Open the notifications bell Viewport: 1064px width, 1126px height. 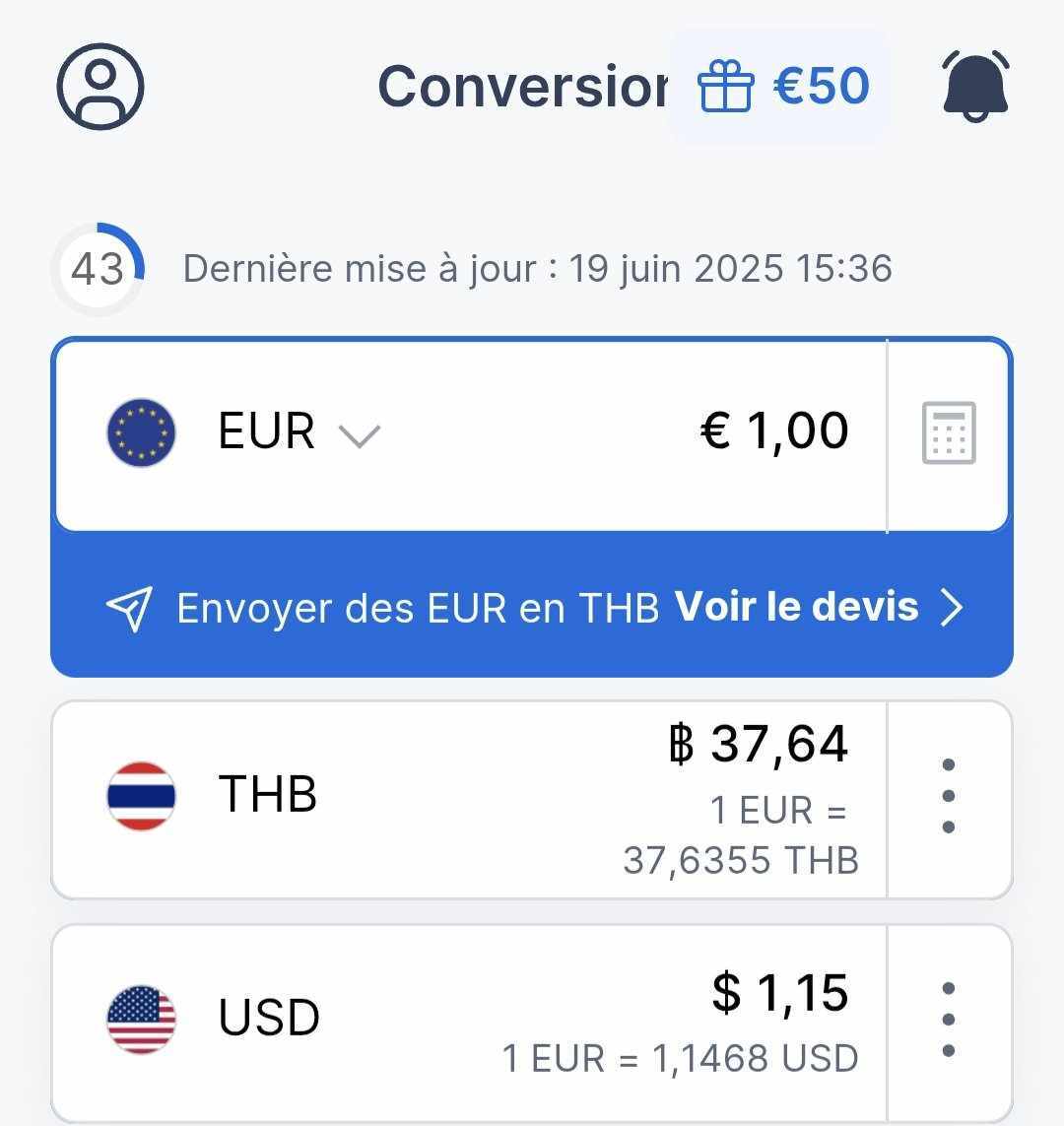point(975,87)
